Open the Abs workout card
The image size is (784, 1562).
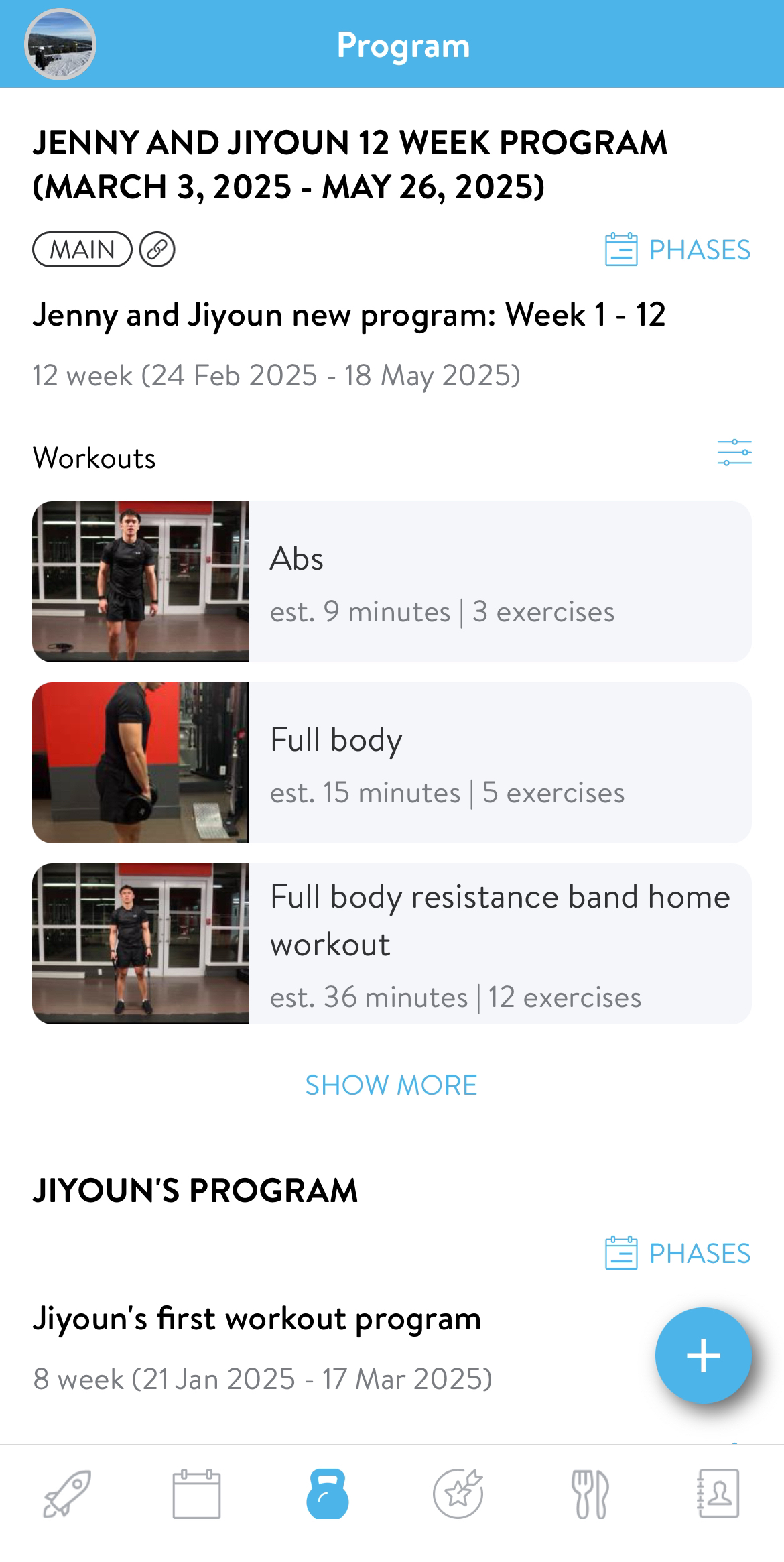(391, 582)
